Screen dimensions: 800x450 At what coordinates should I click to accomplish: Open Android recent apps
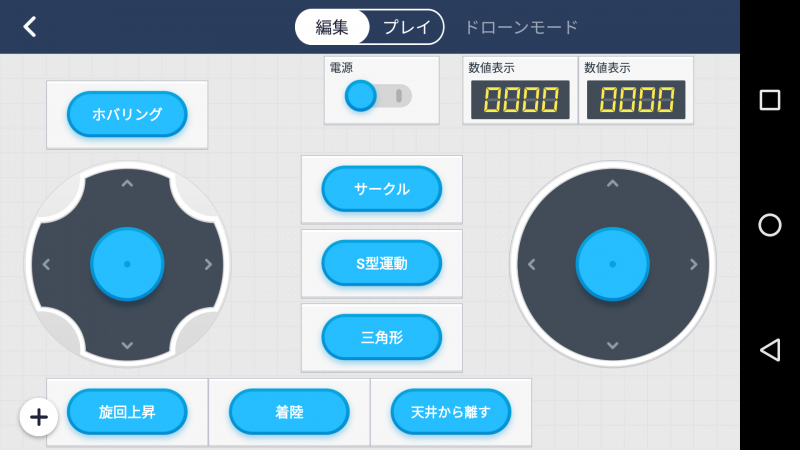click(x=770, y=100)
